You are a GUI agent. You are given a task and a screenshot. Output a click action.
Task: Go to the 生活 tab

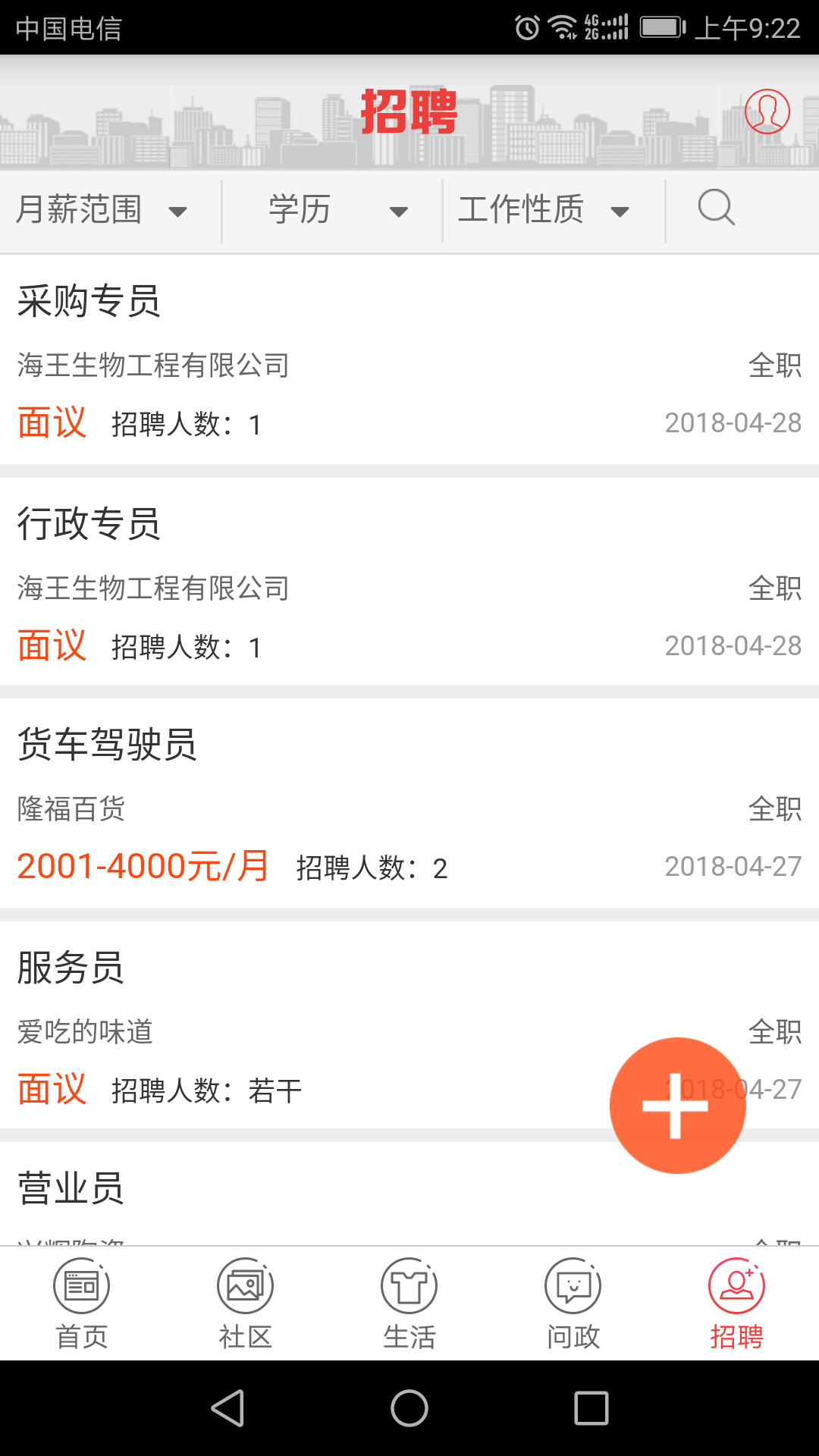(409, 1304)
